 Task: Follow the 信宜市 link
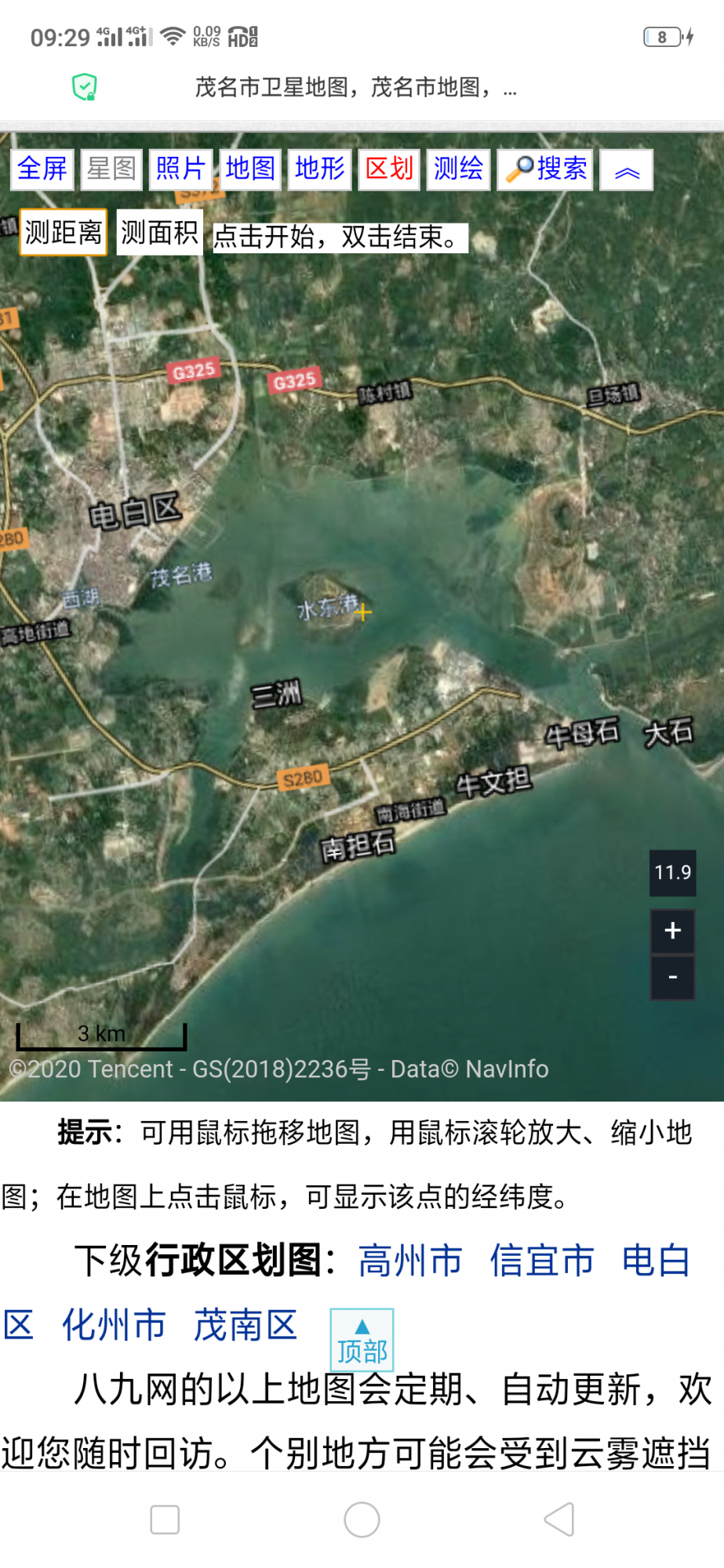coord(542,1261)
